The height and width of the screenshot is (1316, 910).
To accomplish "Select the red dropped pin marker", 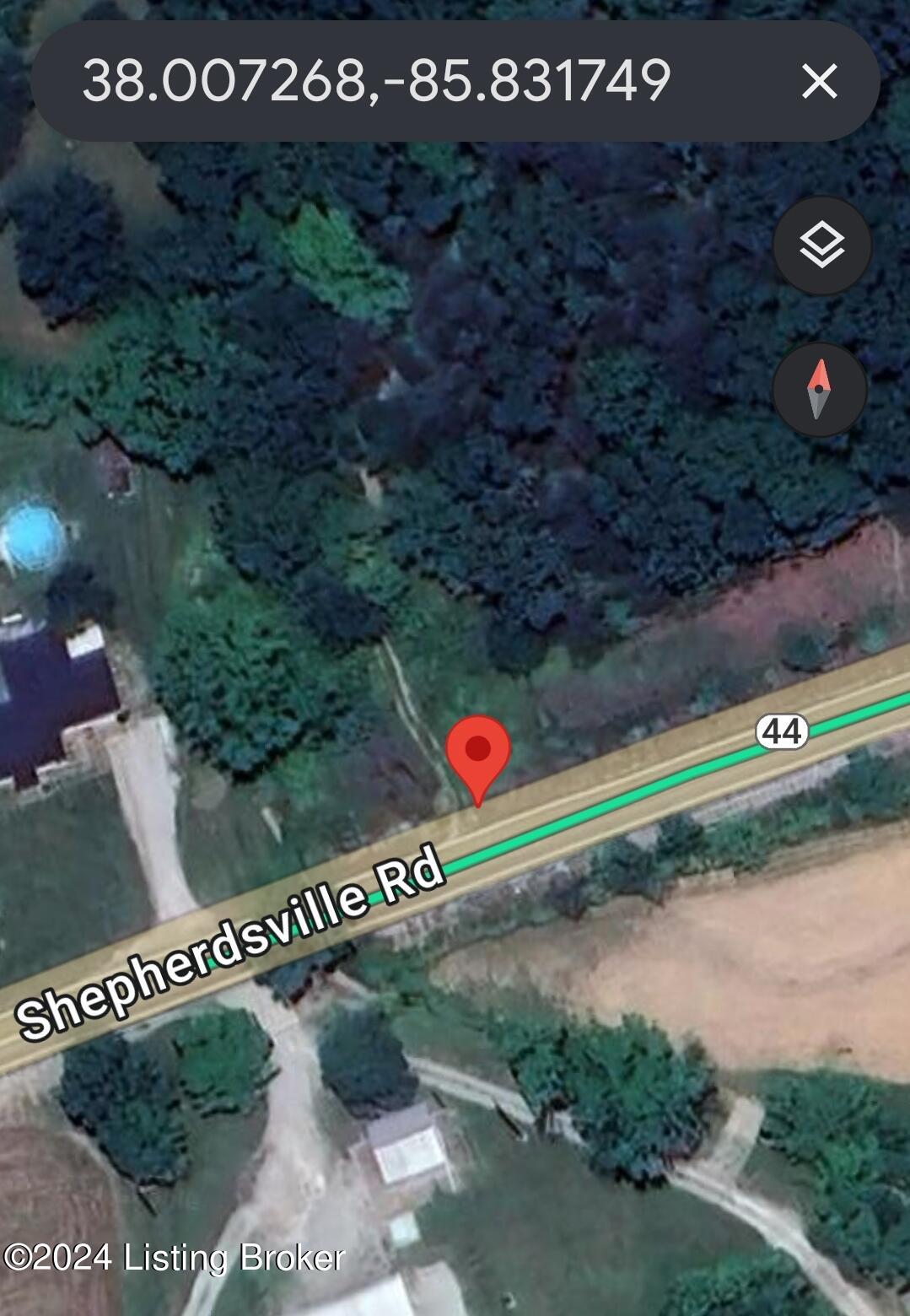I will click(478, 751).
